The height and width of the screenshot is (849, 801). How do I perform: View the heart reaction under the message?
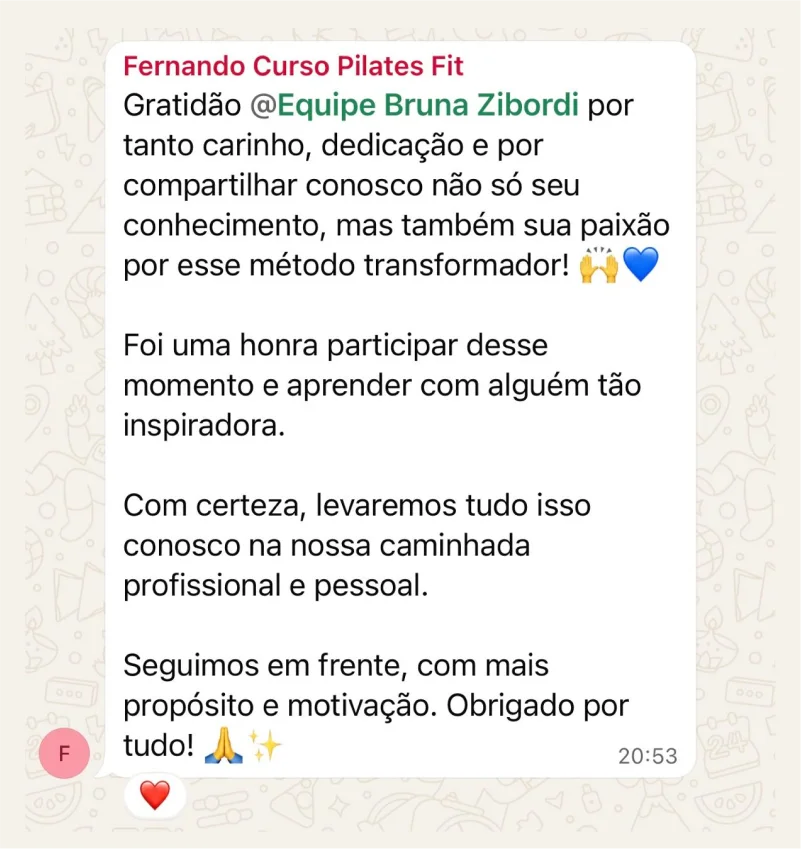coord(154,796)
